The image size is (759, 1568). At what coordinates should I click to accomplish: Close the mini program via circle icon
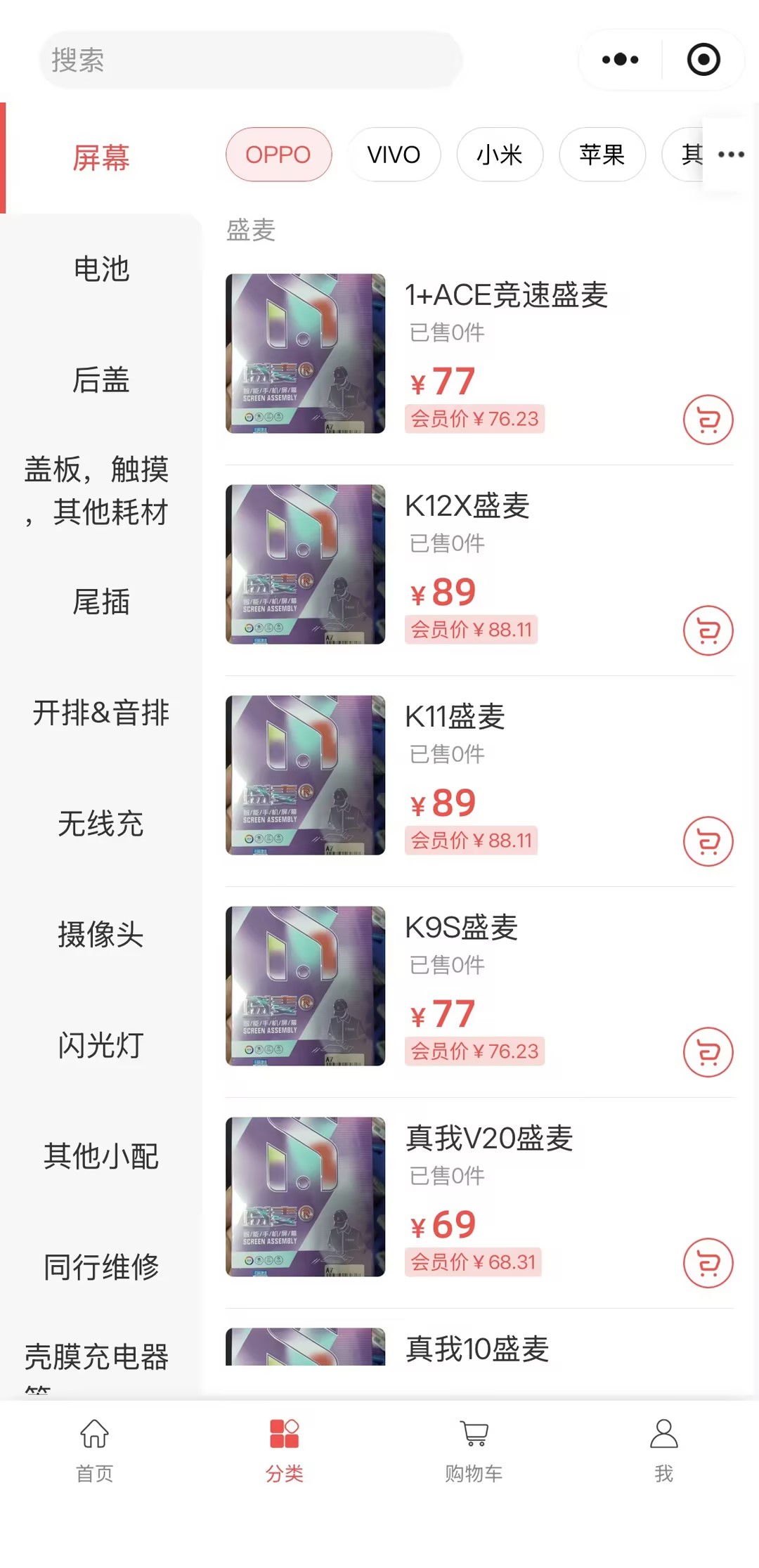(x=703, y=60)
